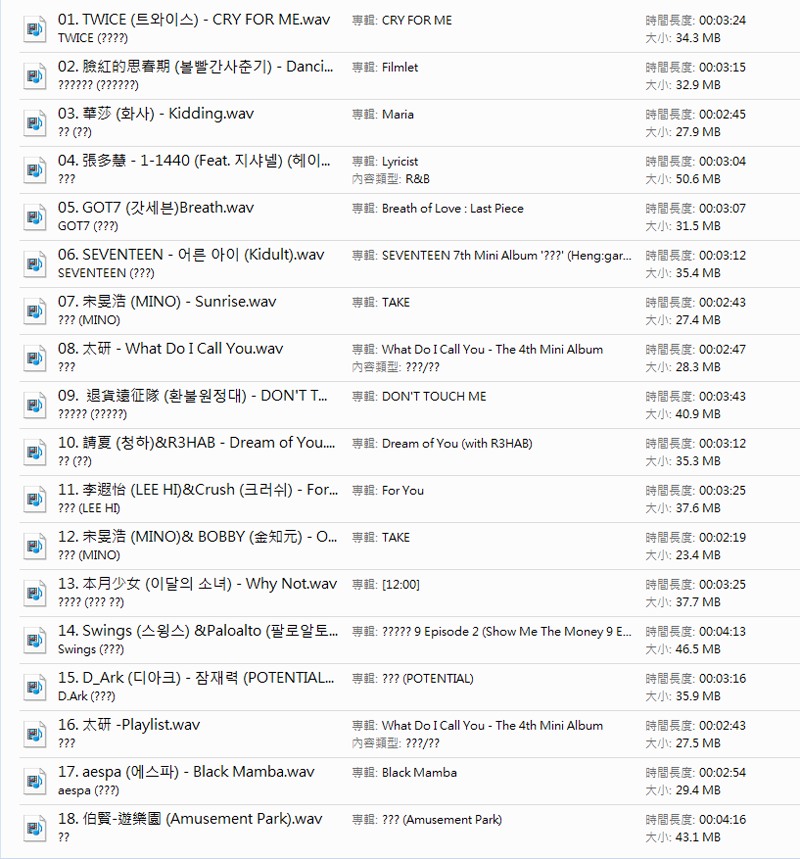Open track 02 from album Filmlet
The width and height of the screenshot is (800, 859).
(x=196, y=67)
